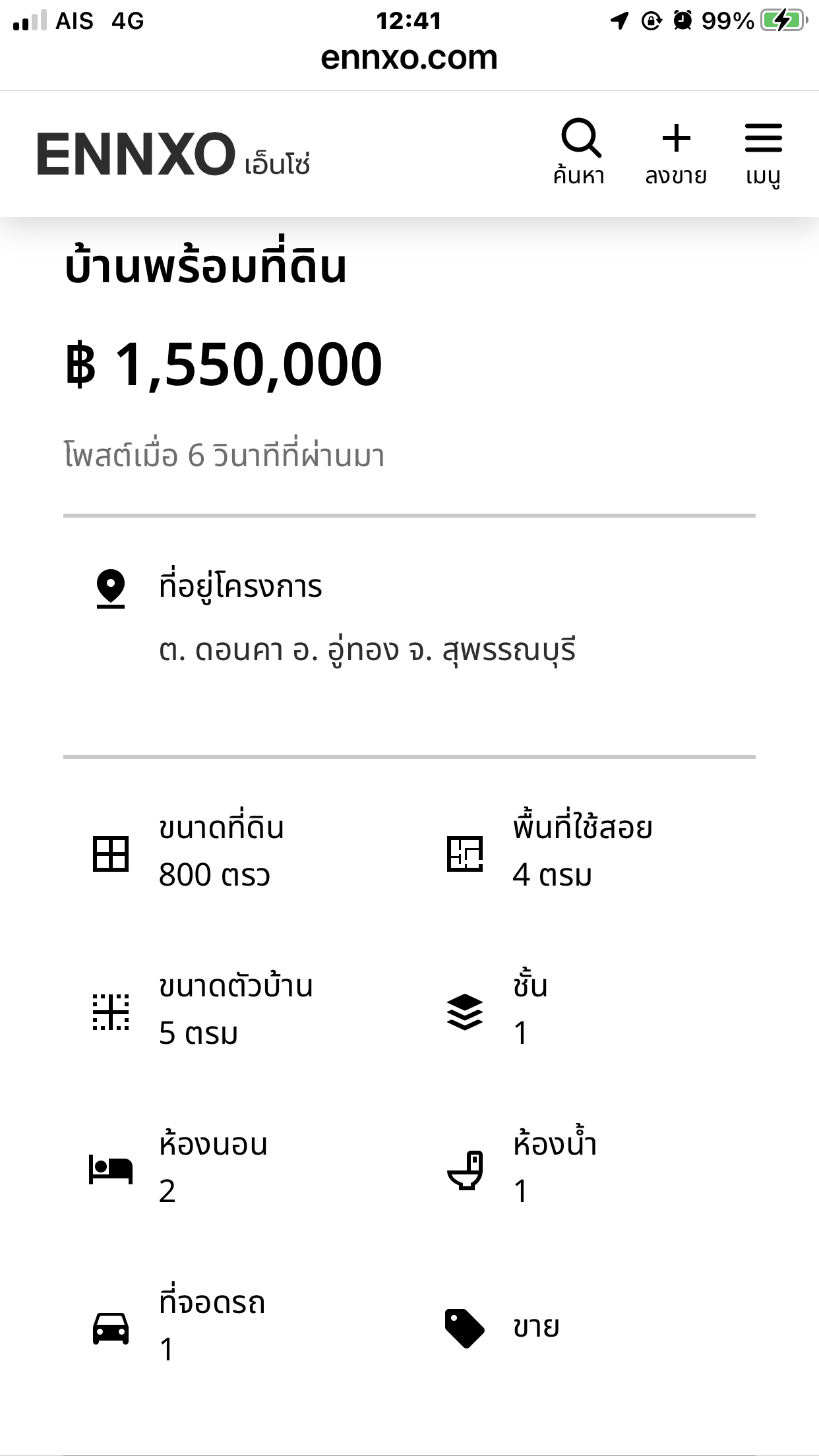This screenshot has width=819, height=1456.
Task: Tap ลงขาย to post a listing
Action: click(x=676, y=153)
